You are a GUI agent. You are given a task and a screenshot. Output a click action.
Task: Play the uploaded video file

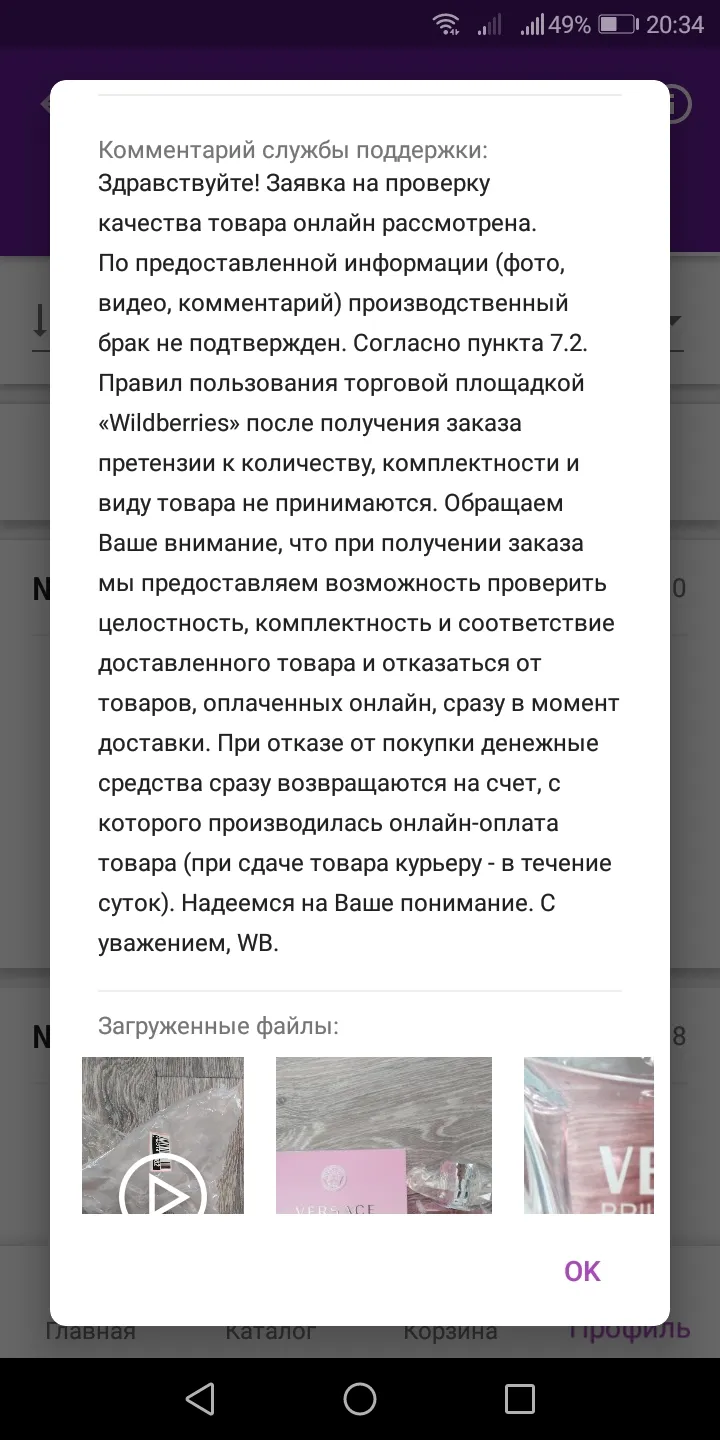tap(163, 1135)
